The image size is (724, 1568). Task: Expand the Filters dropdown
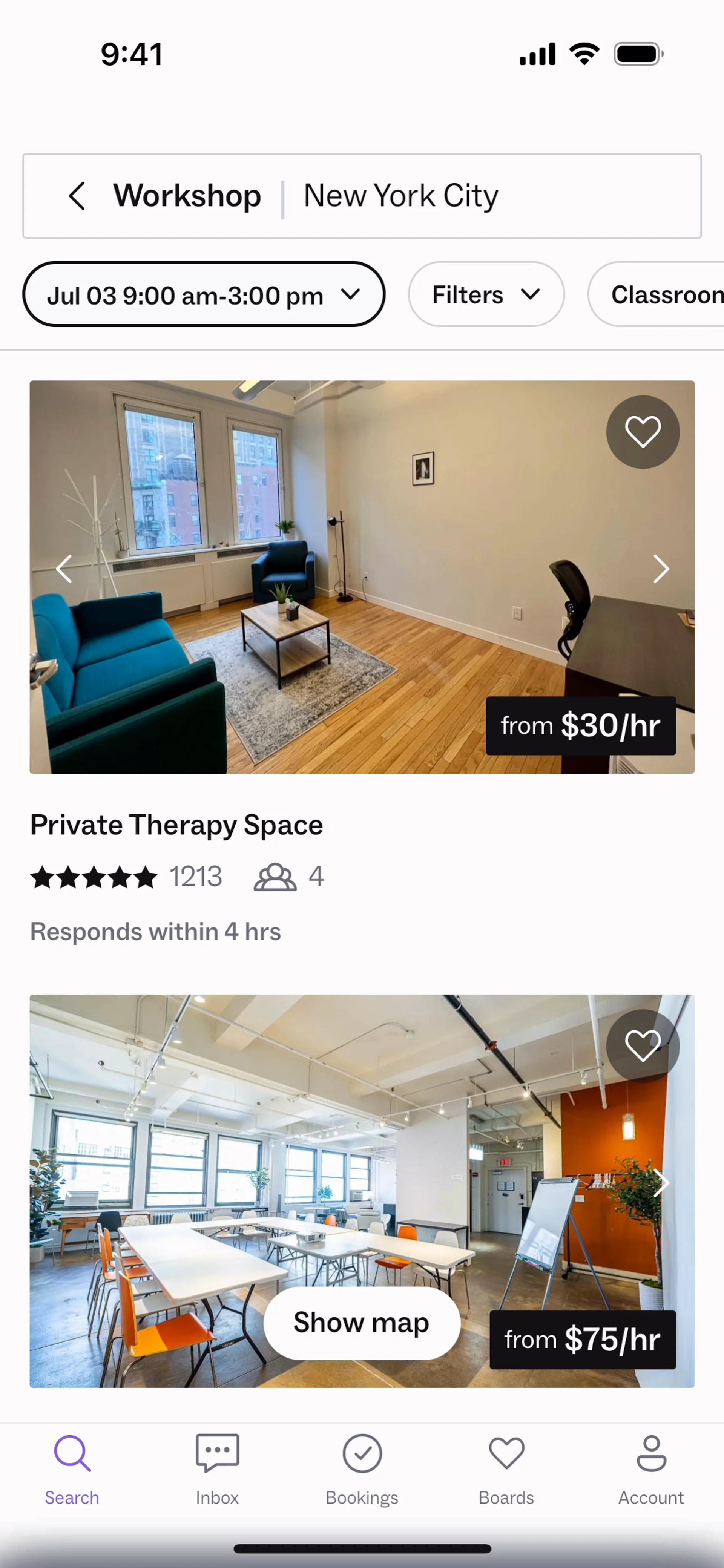[x=486, y=295]
